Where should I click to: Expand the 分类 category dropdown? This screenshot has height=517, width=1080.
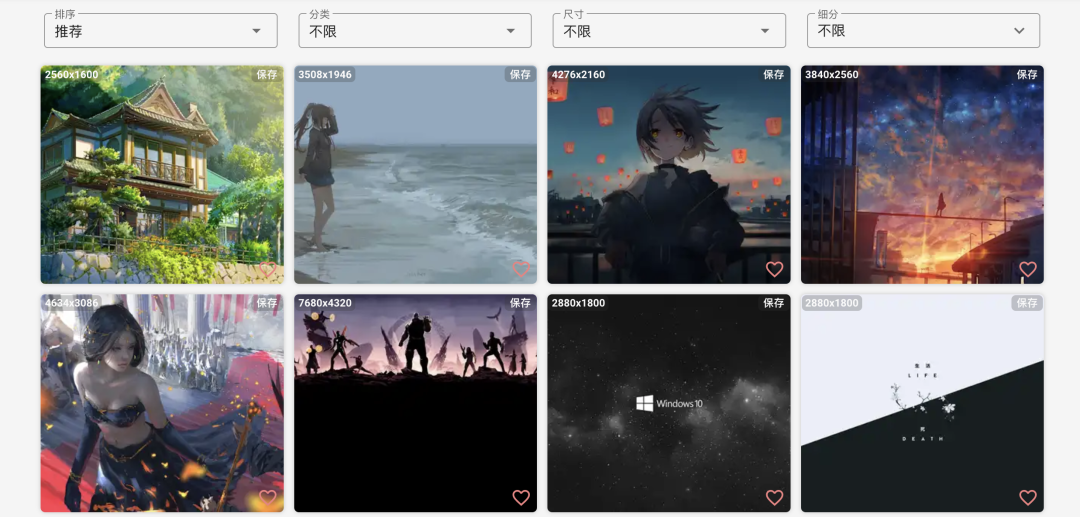click(414, 31)
